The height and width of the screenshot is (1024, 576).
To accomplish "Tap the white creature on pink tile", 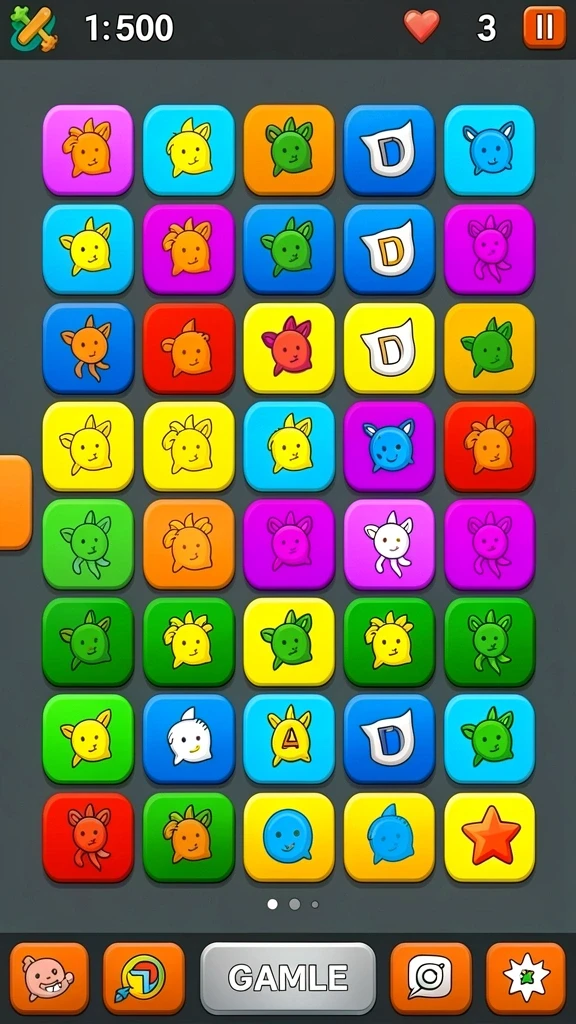I will pos(389,545).
